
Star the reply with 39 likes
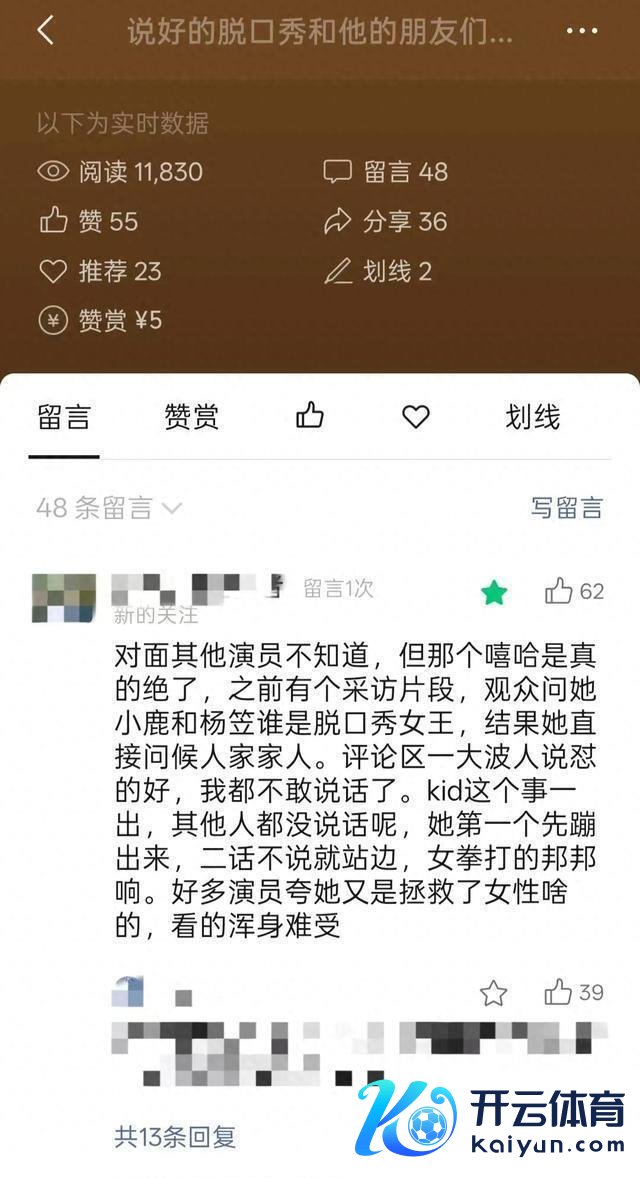tap(494, 993)
